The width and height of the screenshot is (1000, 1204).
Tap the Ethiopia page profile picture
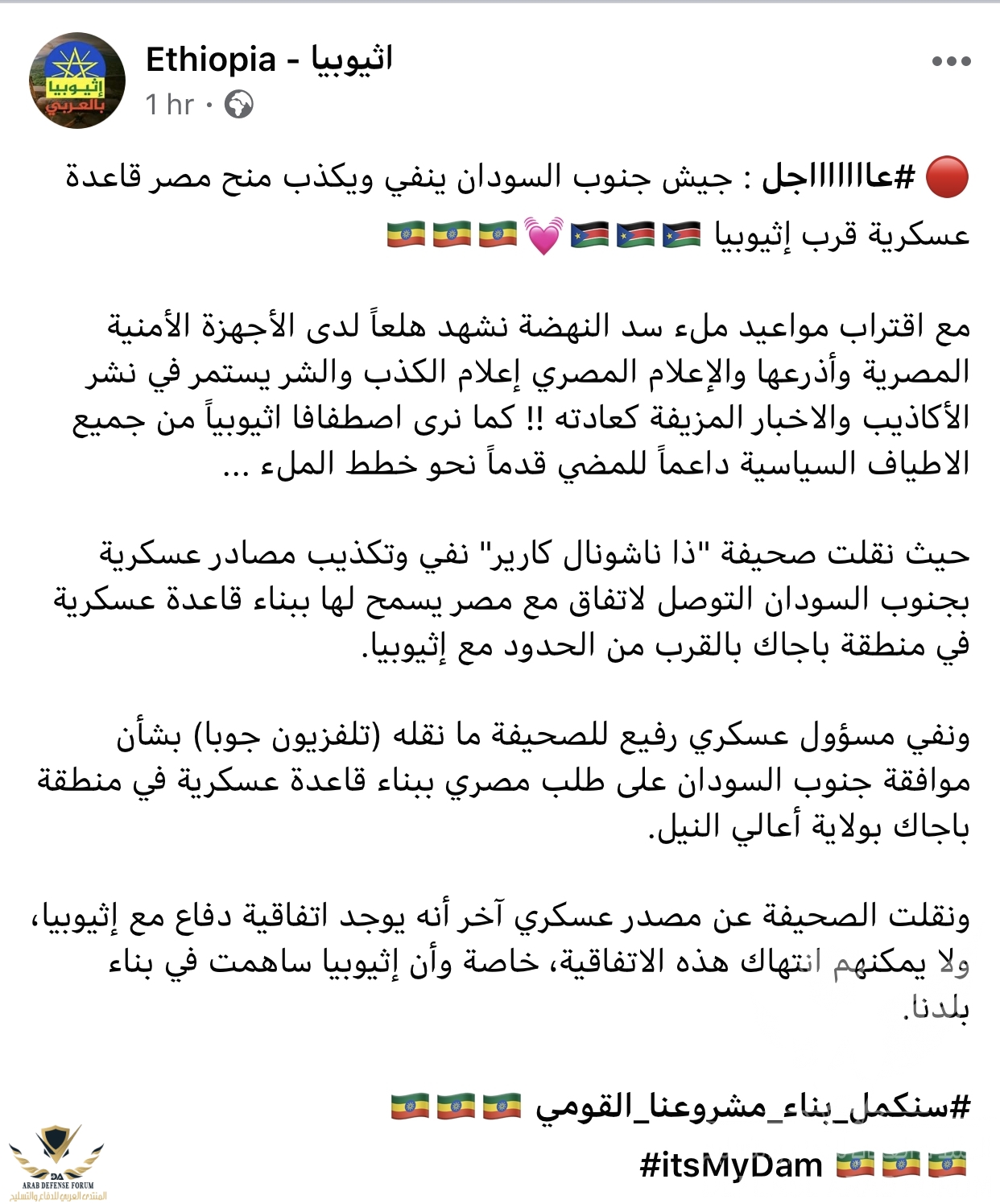pos(76,81)
